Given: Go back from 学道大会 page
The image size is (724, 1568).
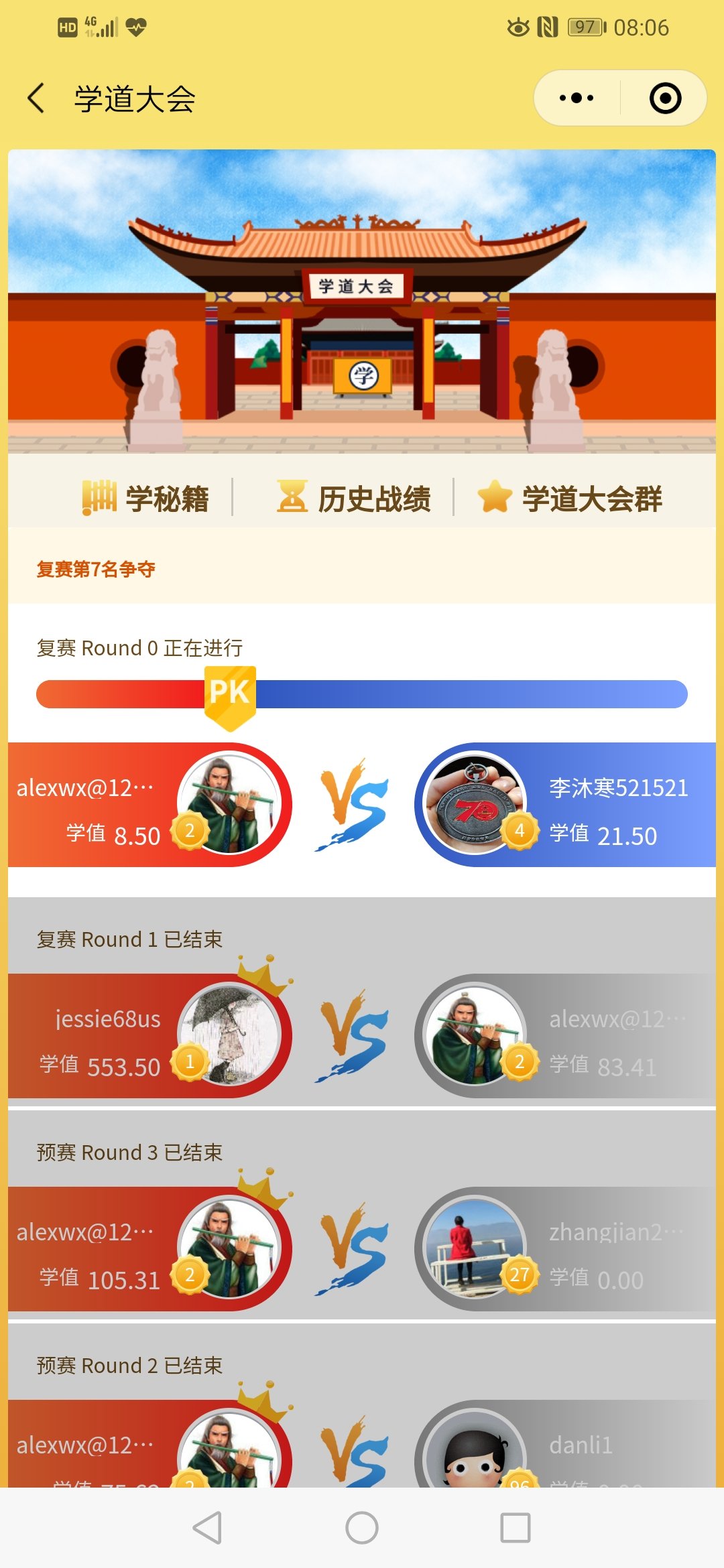Looking at the screenshot, I should tap(37, 99).
